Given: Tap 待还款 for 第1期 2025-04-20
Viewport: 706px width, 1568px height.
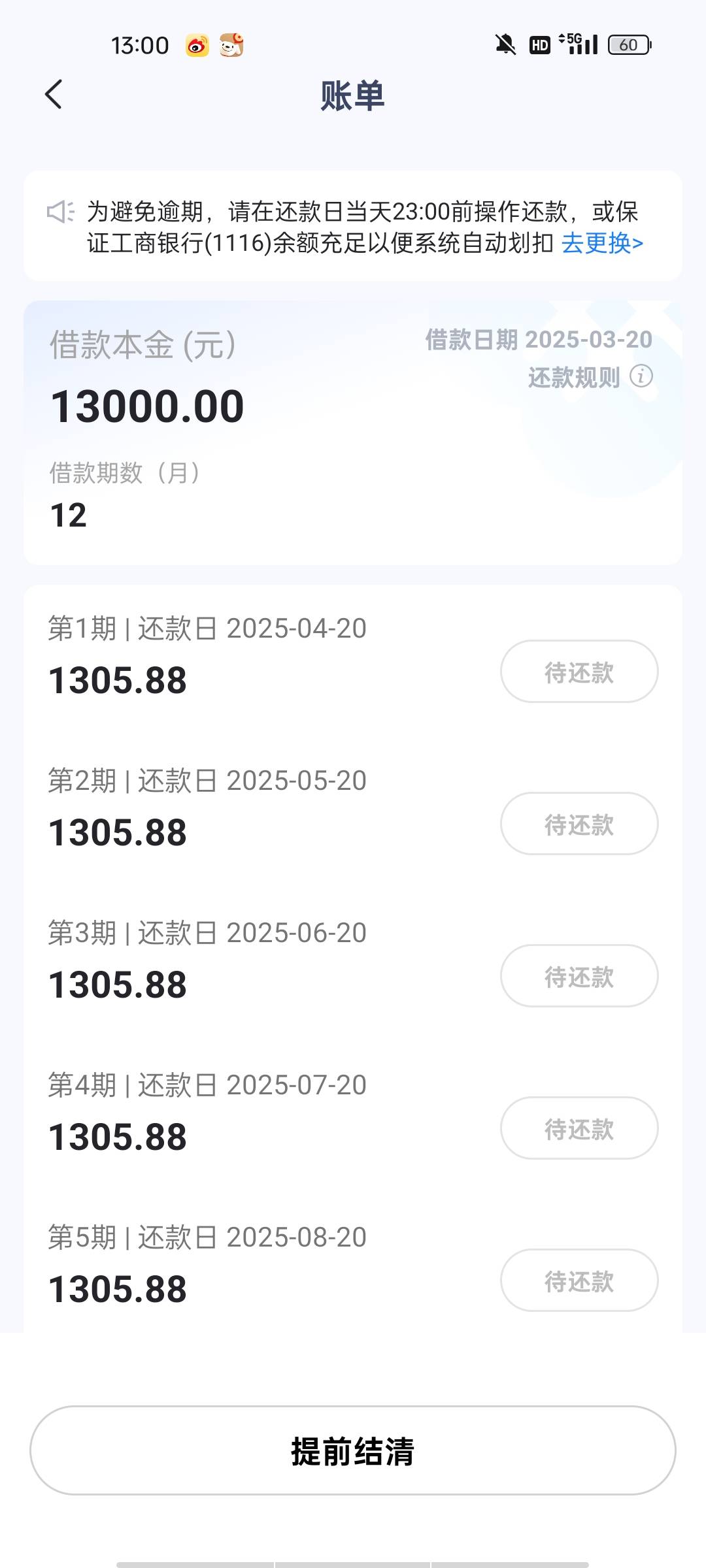Looking at the screenshot, I should pyautogui.click(x=579, y=672).
